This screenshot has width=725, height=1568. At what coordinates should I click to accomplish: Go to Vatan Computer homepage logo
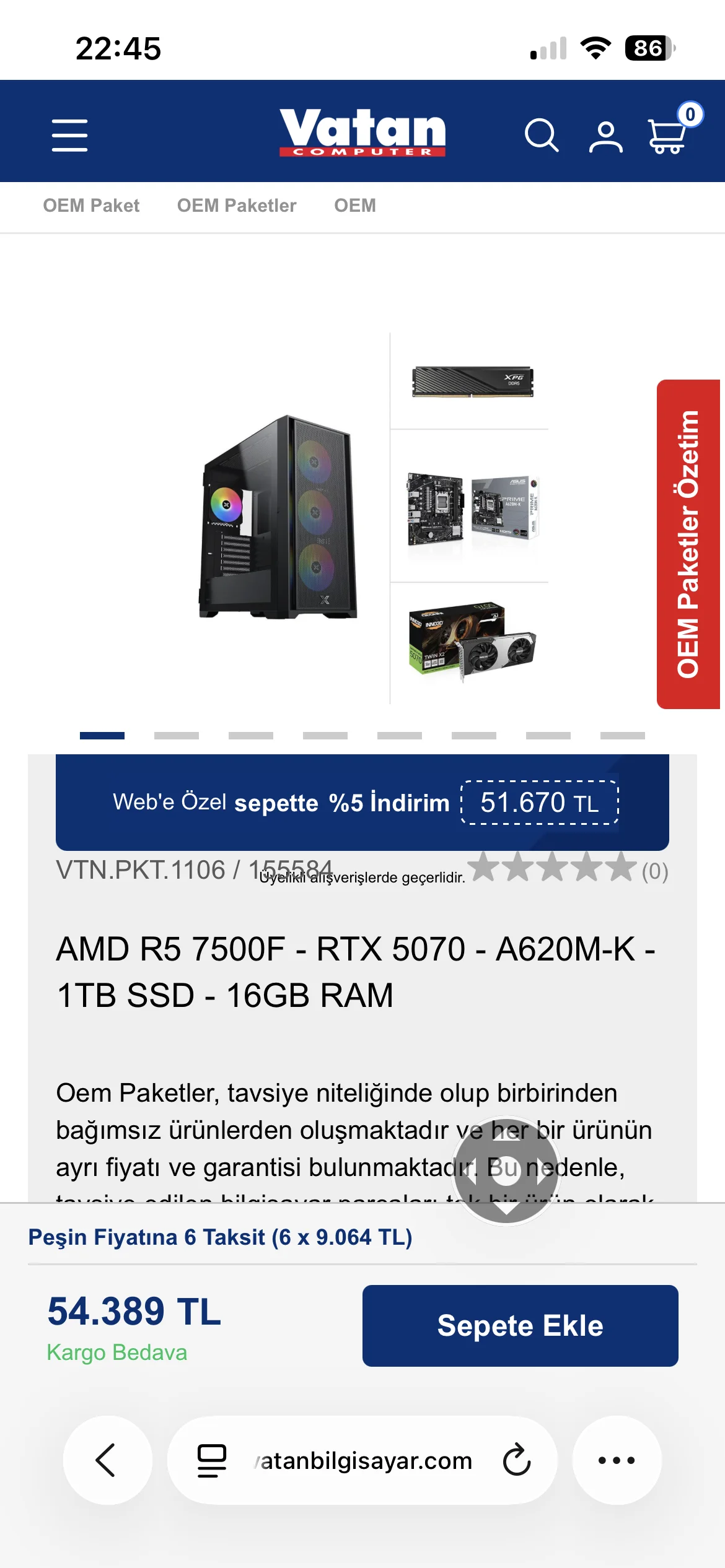point(362,133)
